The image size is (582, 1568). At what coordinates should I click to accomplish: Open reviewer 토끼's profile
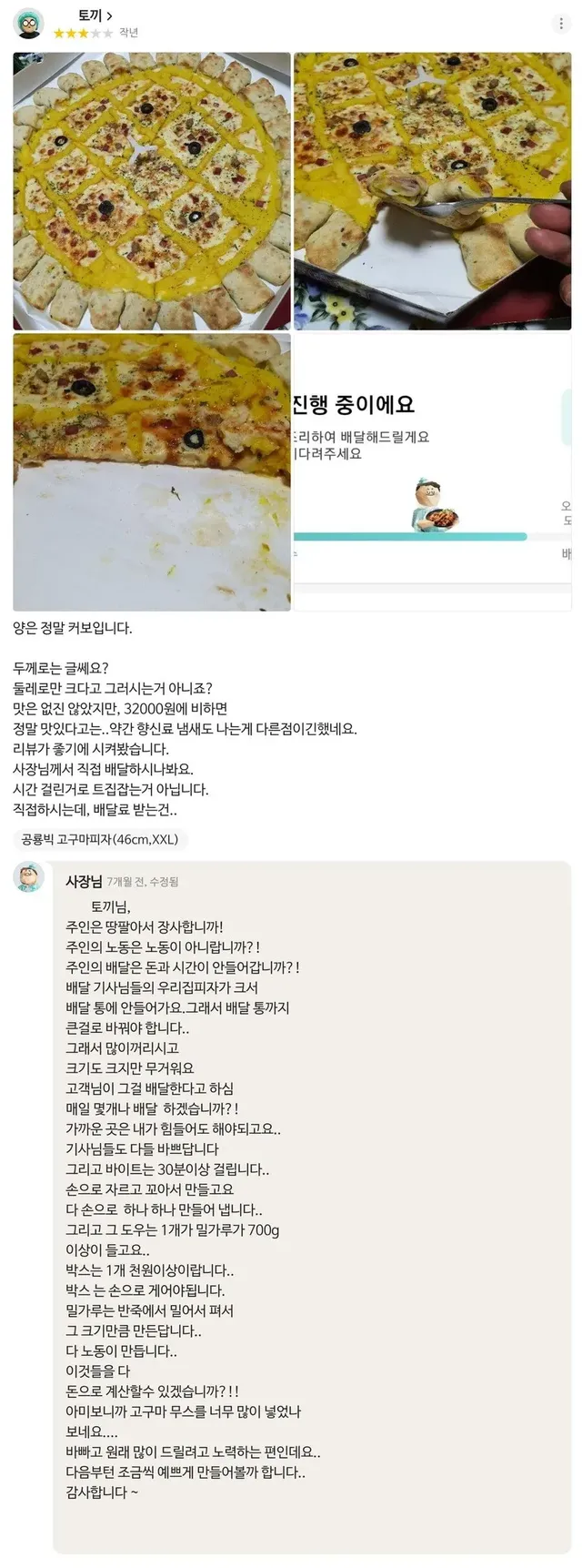[x=95, y=15]
